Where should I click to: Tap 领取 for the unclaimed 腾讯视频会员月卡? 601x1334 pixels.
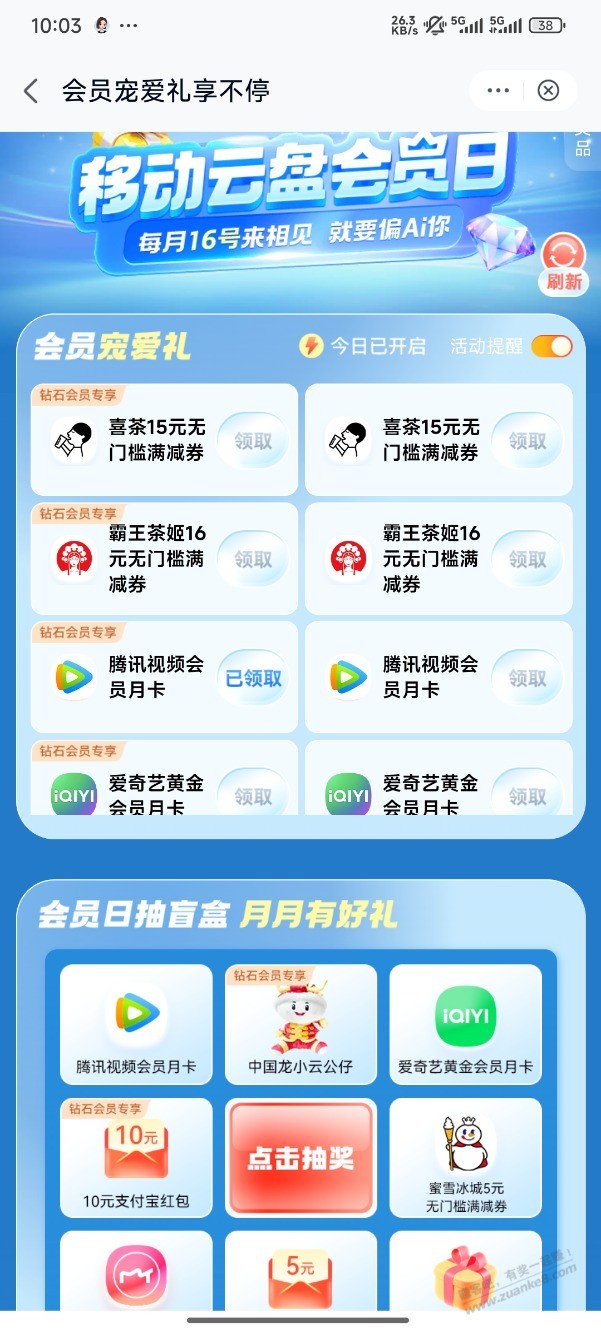pos(527,679)
